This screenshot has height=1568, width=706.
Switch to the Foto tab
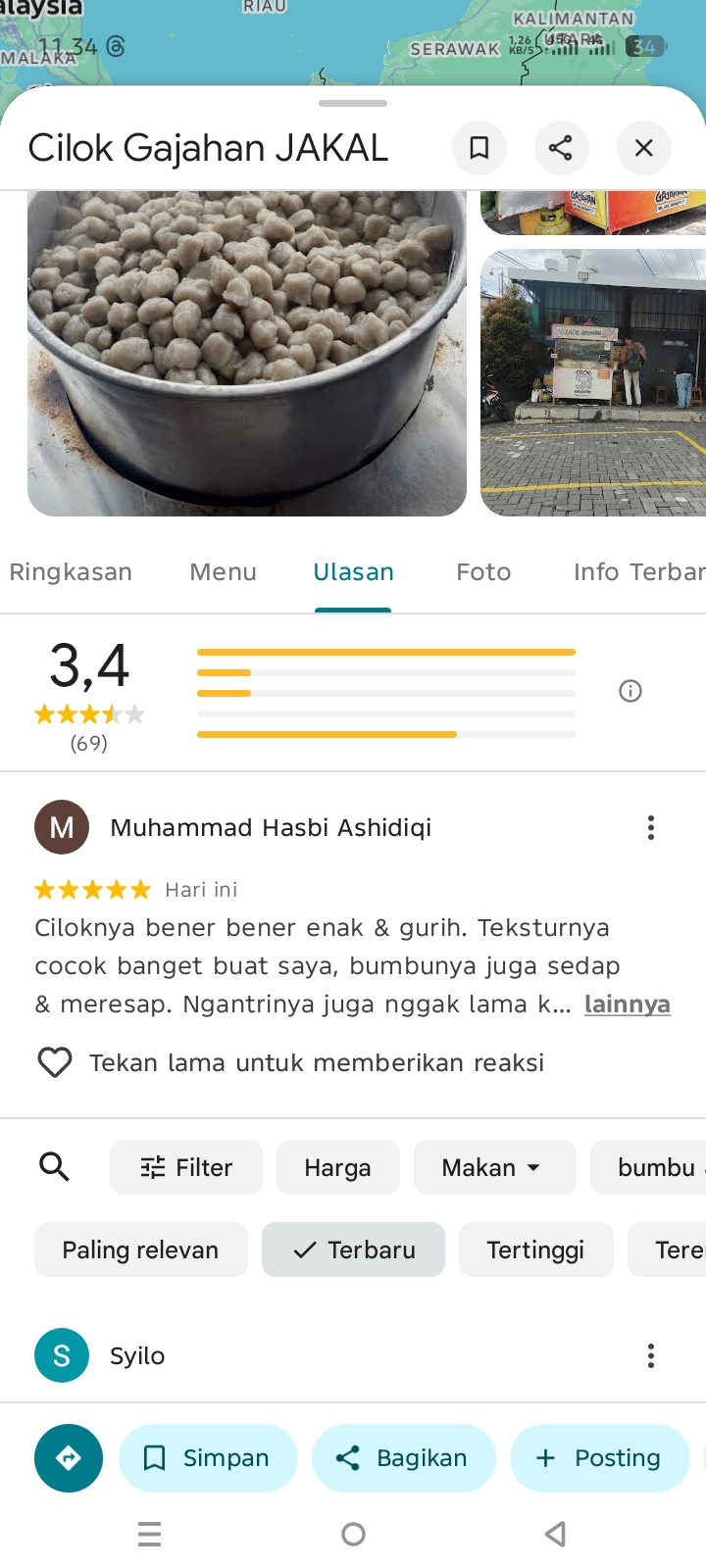click(x=483, y=572)
